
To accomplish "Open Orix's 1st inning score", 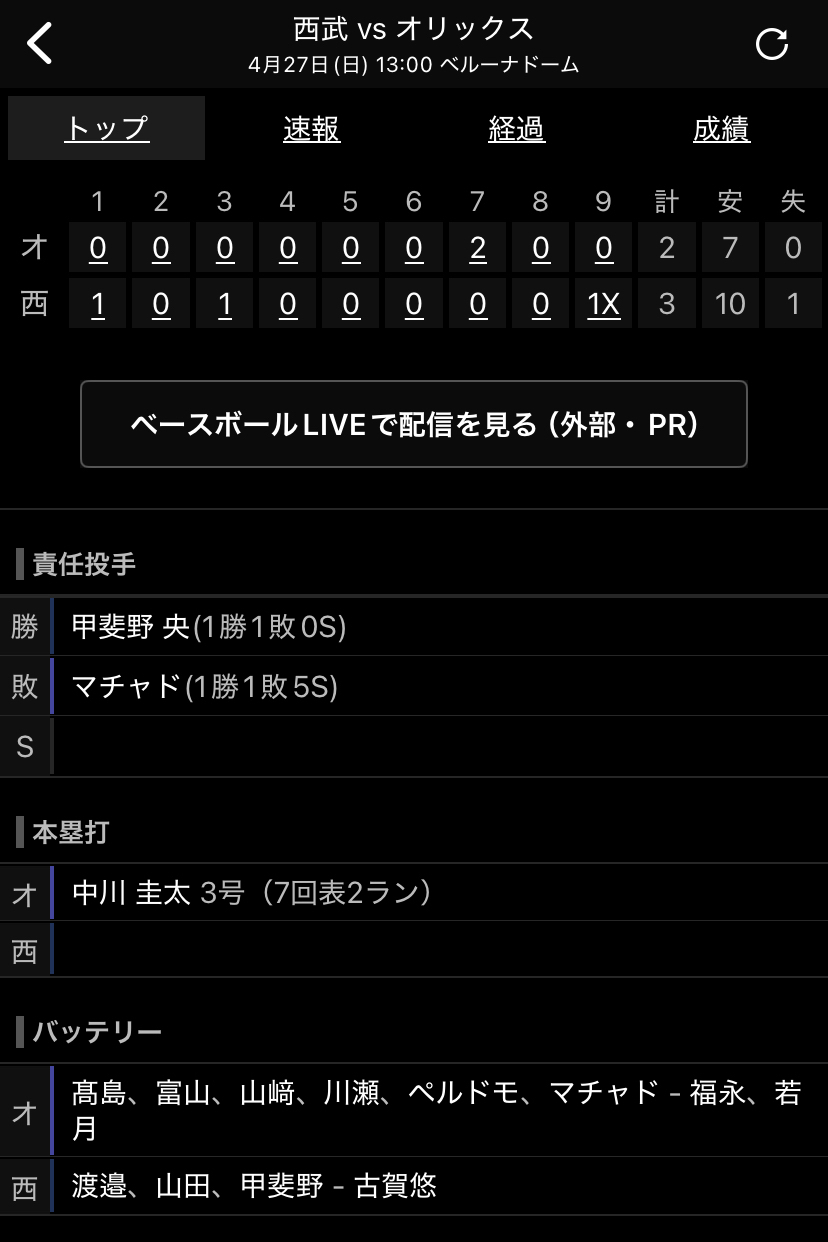I will pos(98,247).
